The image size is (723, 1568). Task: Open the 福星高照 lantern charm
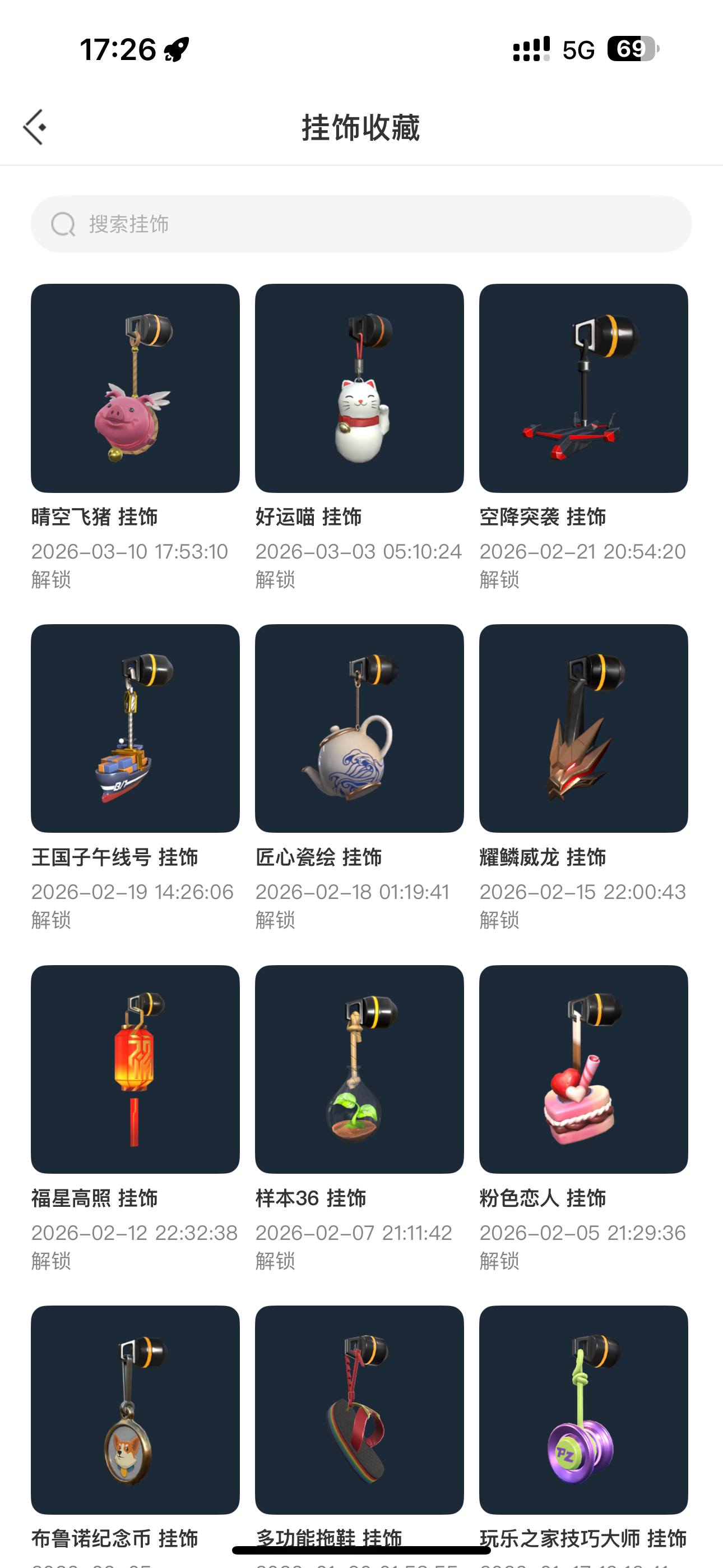(x=135, y=1071)
